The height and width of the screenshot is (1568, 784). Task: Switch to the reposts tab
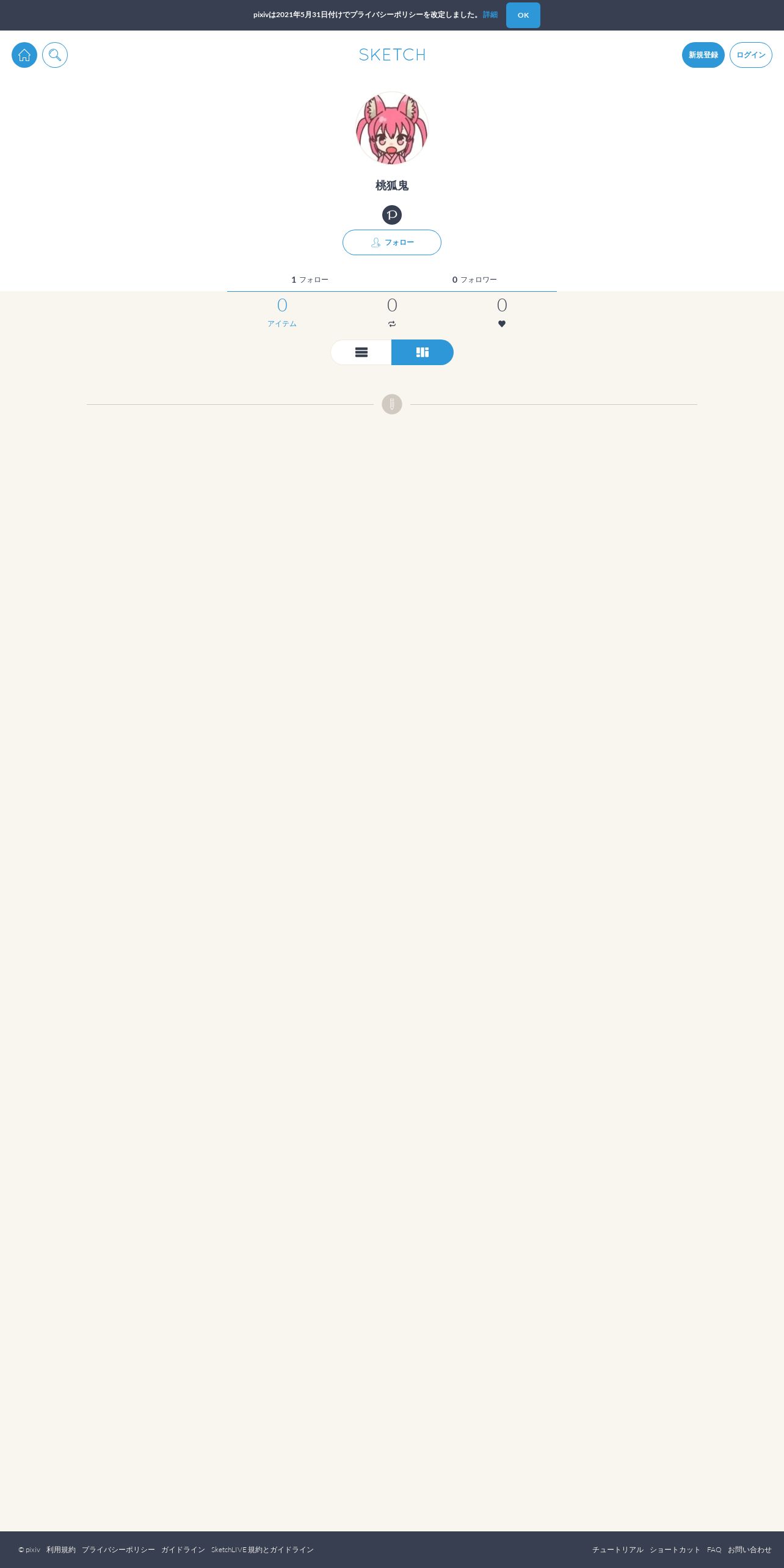coord(392,312)
